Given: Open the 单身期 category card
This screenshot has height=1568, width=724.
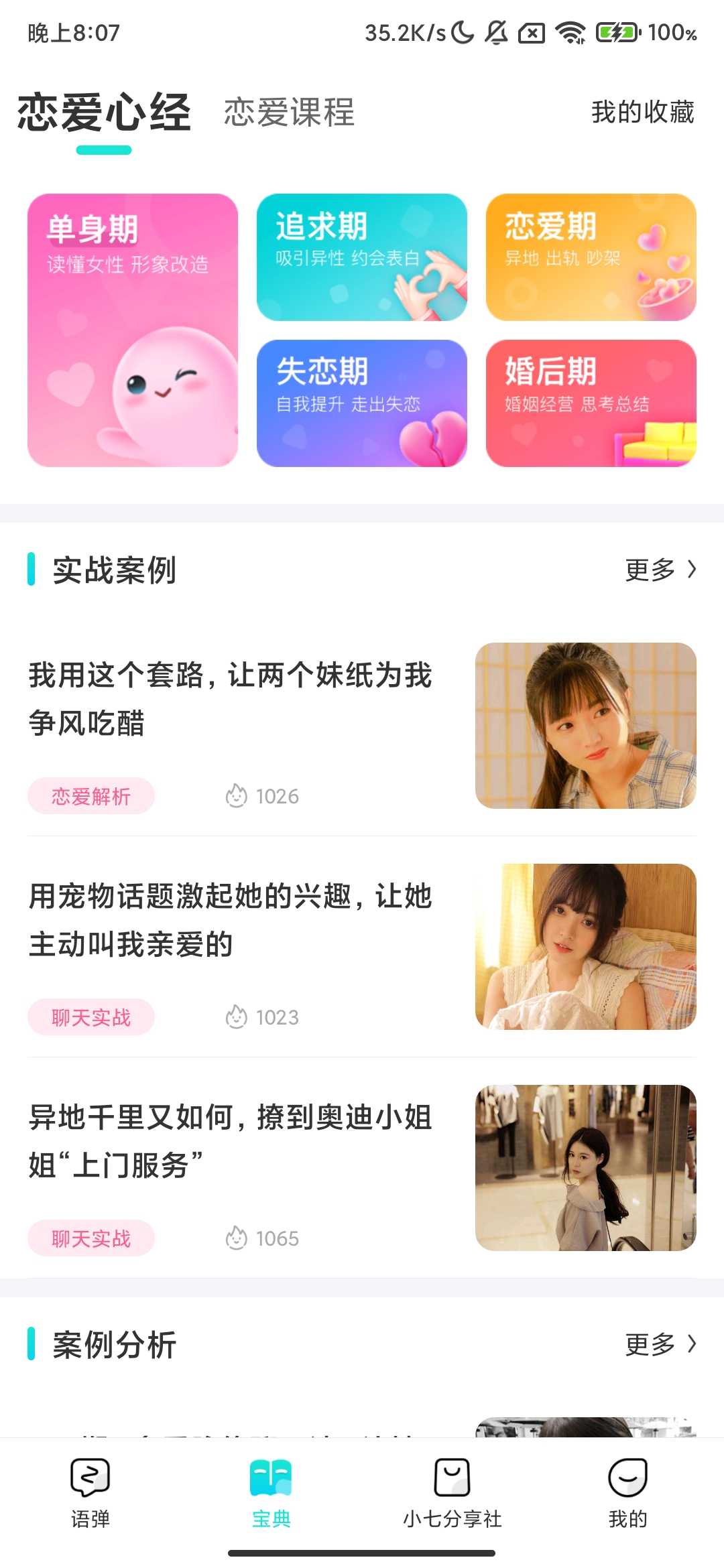Looking at the screenshot, I should (133, 330).
